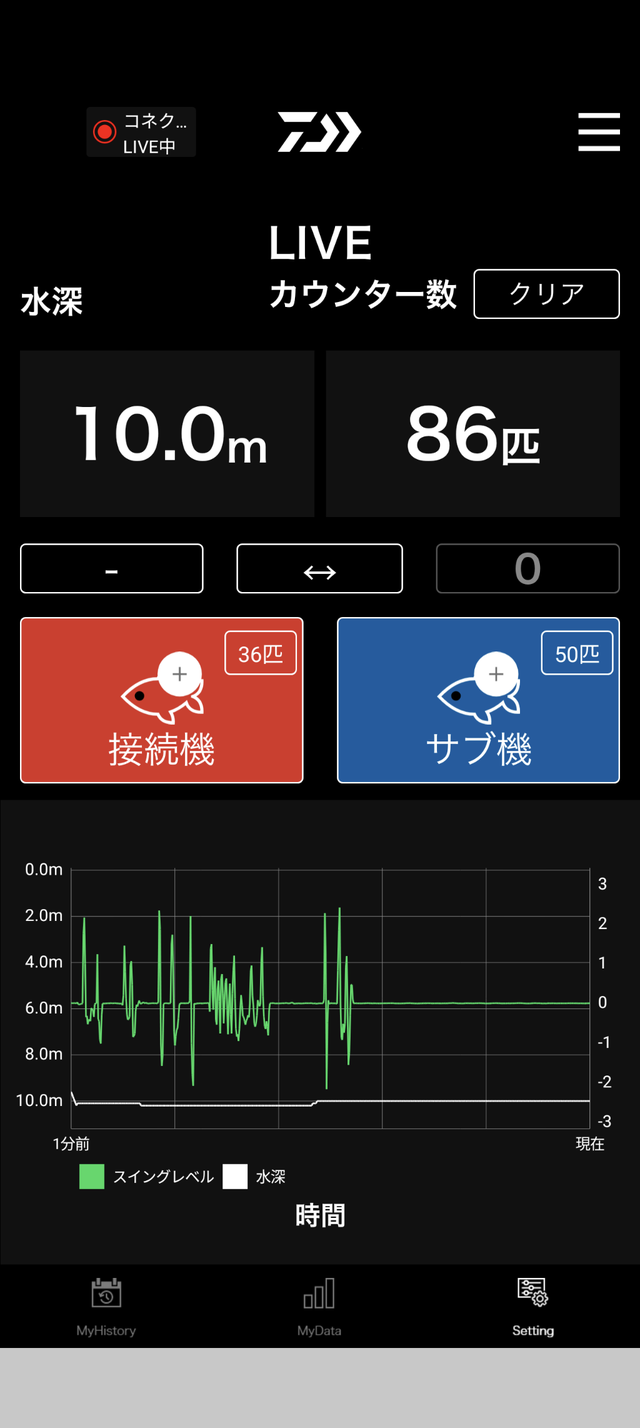The width and height of the screenshot is (640, 1428).
Task: Clear the counter with クリア
Action: coord(546,294)
